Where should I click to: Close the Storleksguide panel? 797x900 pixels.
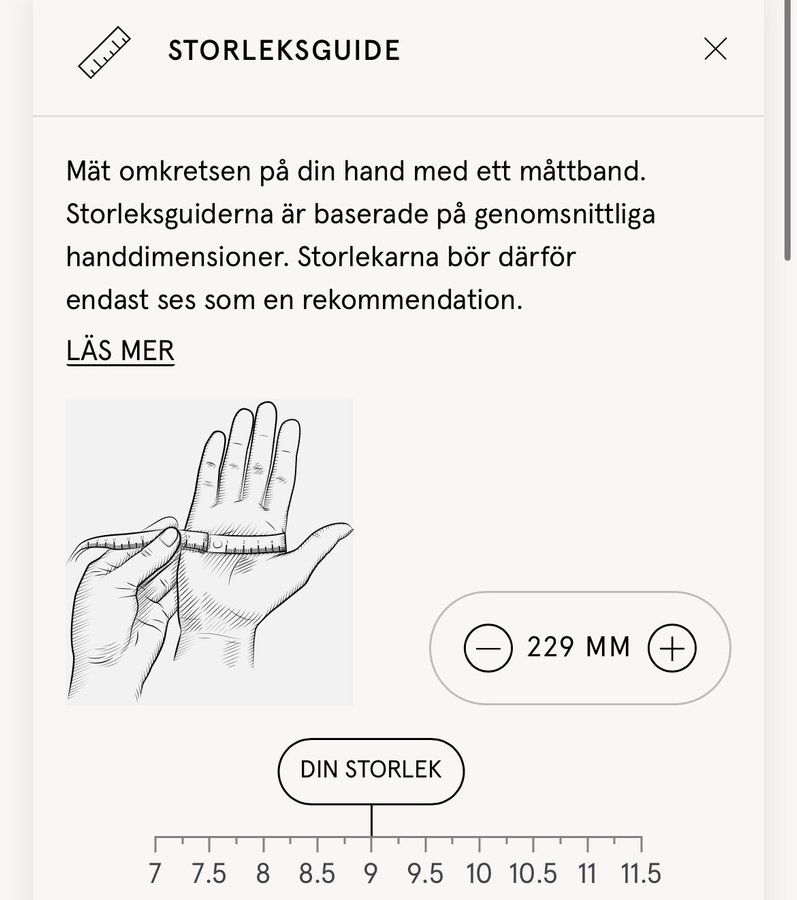(715, 49)
